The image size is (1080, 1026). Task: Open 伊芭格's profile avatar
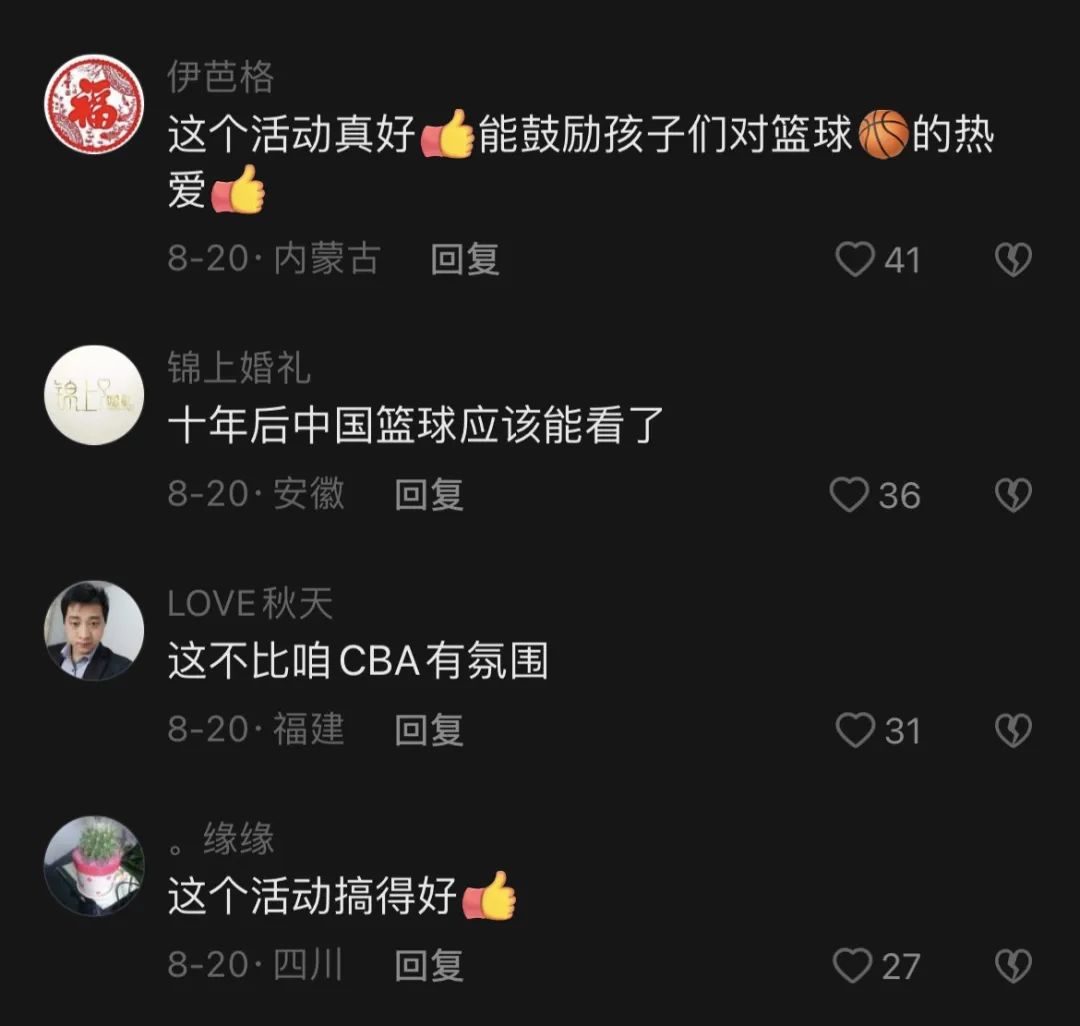point(96,104)
